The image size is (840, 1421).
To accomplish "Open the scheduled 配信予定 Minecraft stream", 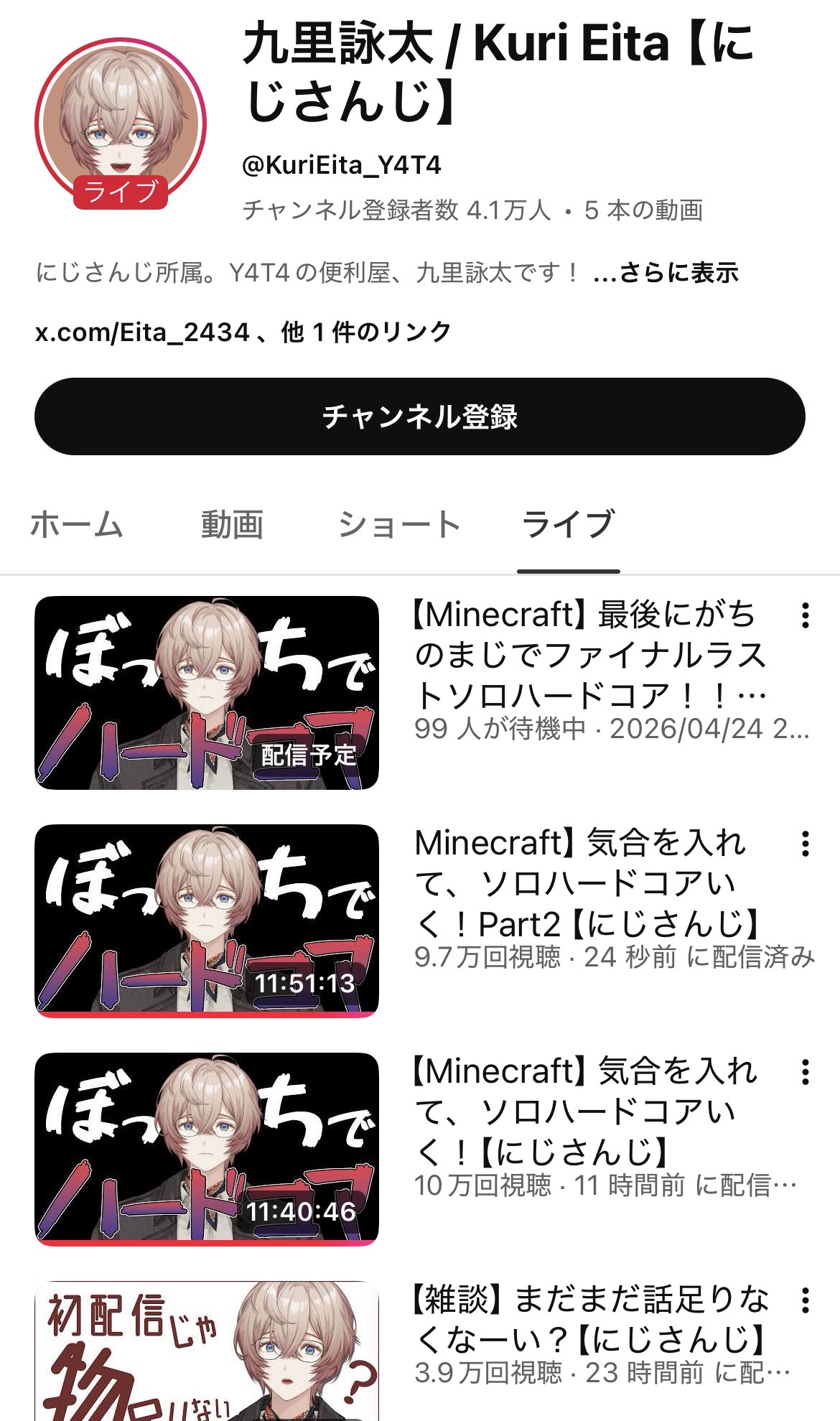I will (207, 693).
